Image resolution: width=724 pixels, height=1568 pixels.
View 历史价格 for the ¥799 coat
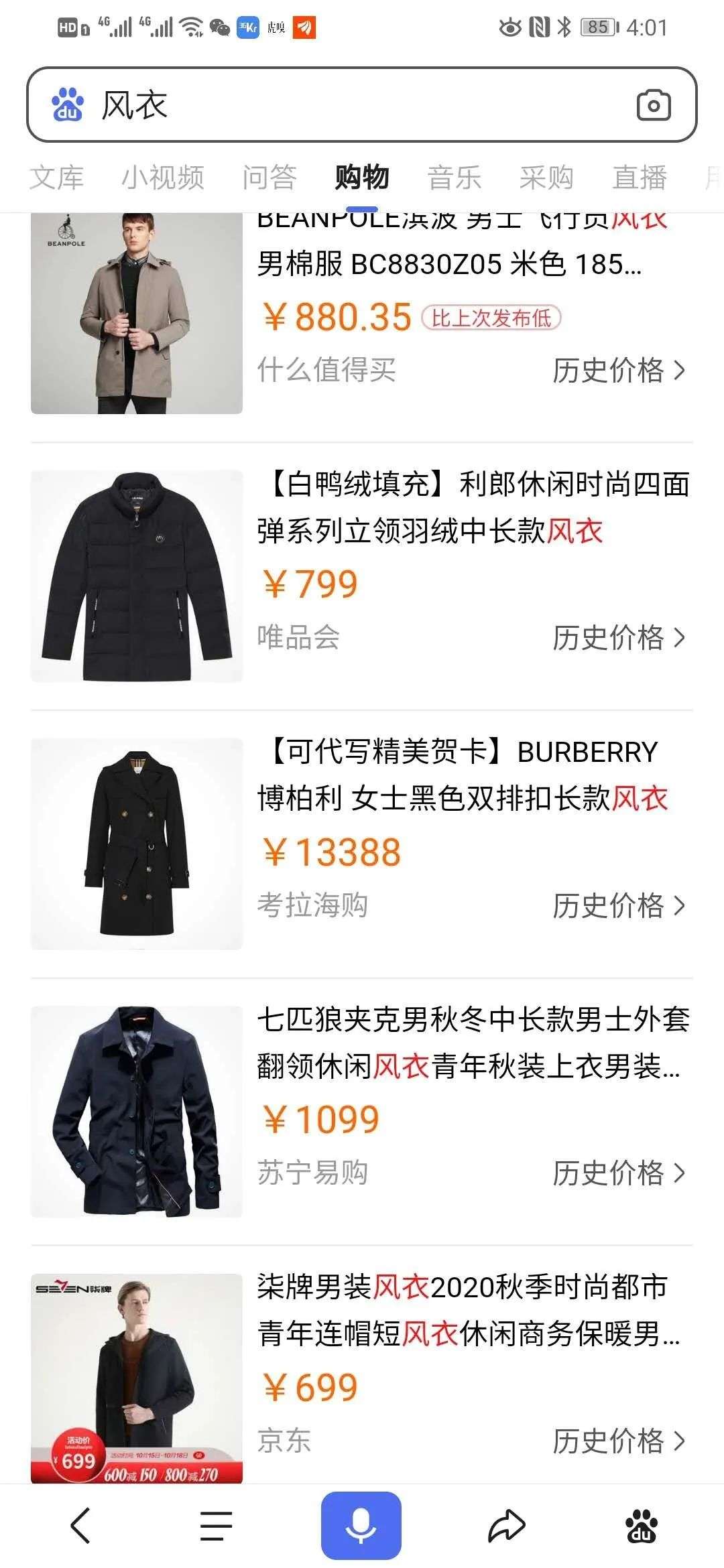click(619, 637)
